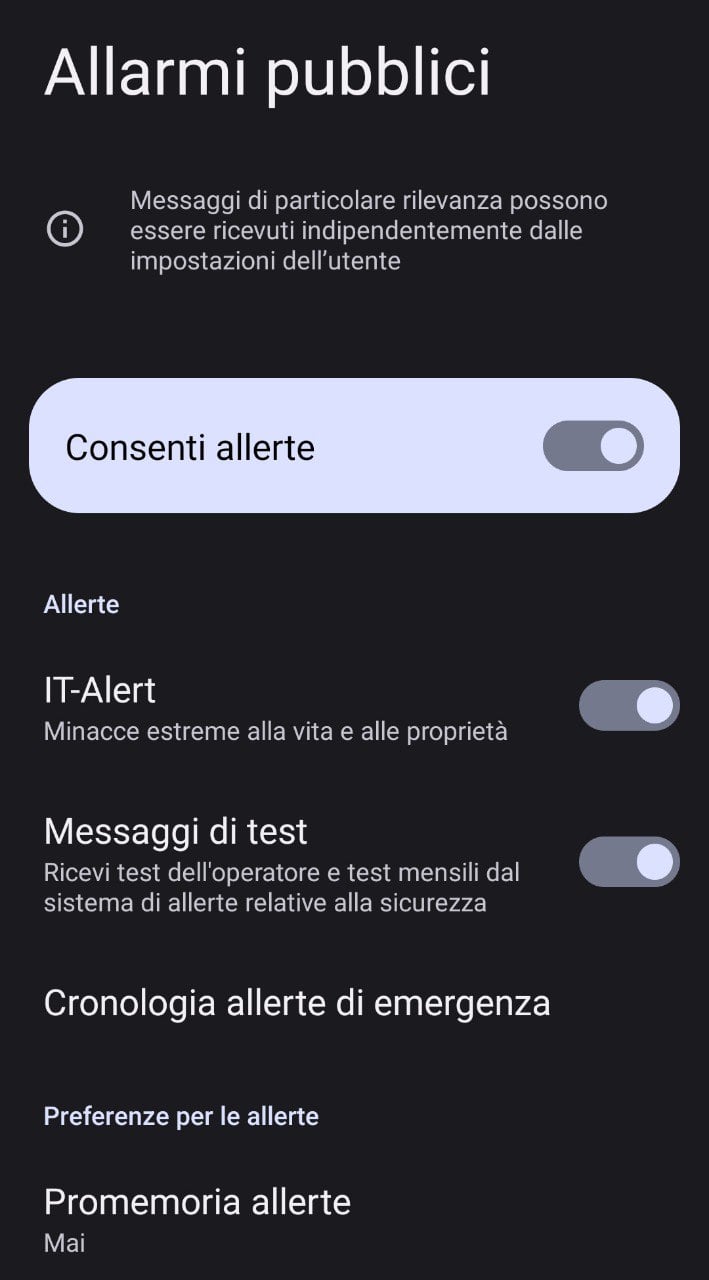Open Promemoria allerte setting

[198, 1216]
